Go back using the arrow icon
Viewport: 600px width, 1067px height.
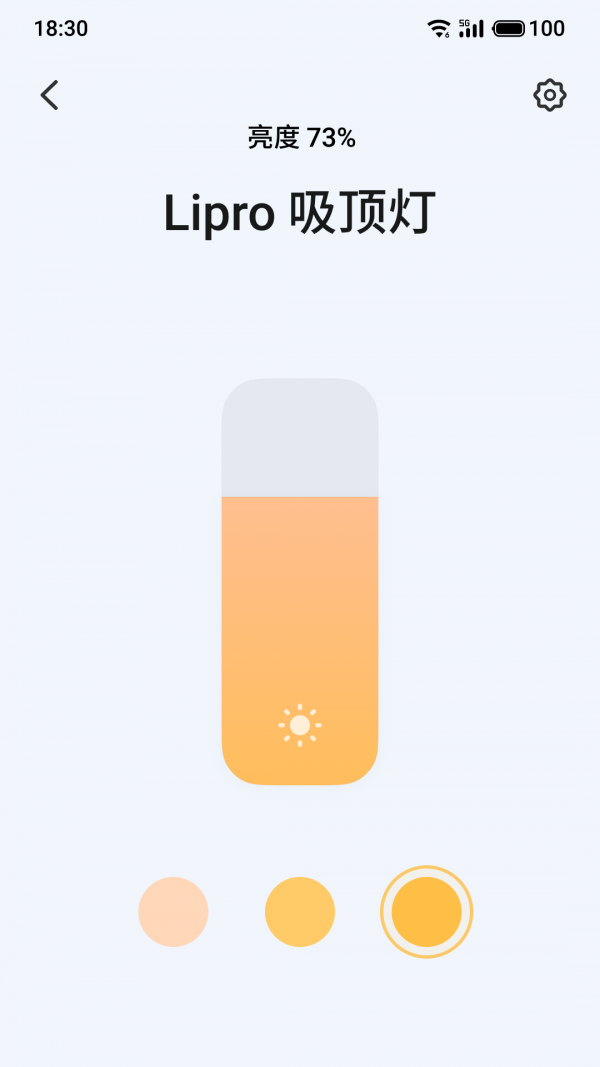[49, 95]
